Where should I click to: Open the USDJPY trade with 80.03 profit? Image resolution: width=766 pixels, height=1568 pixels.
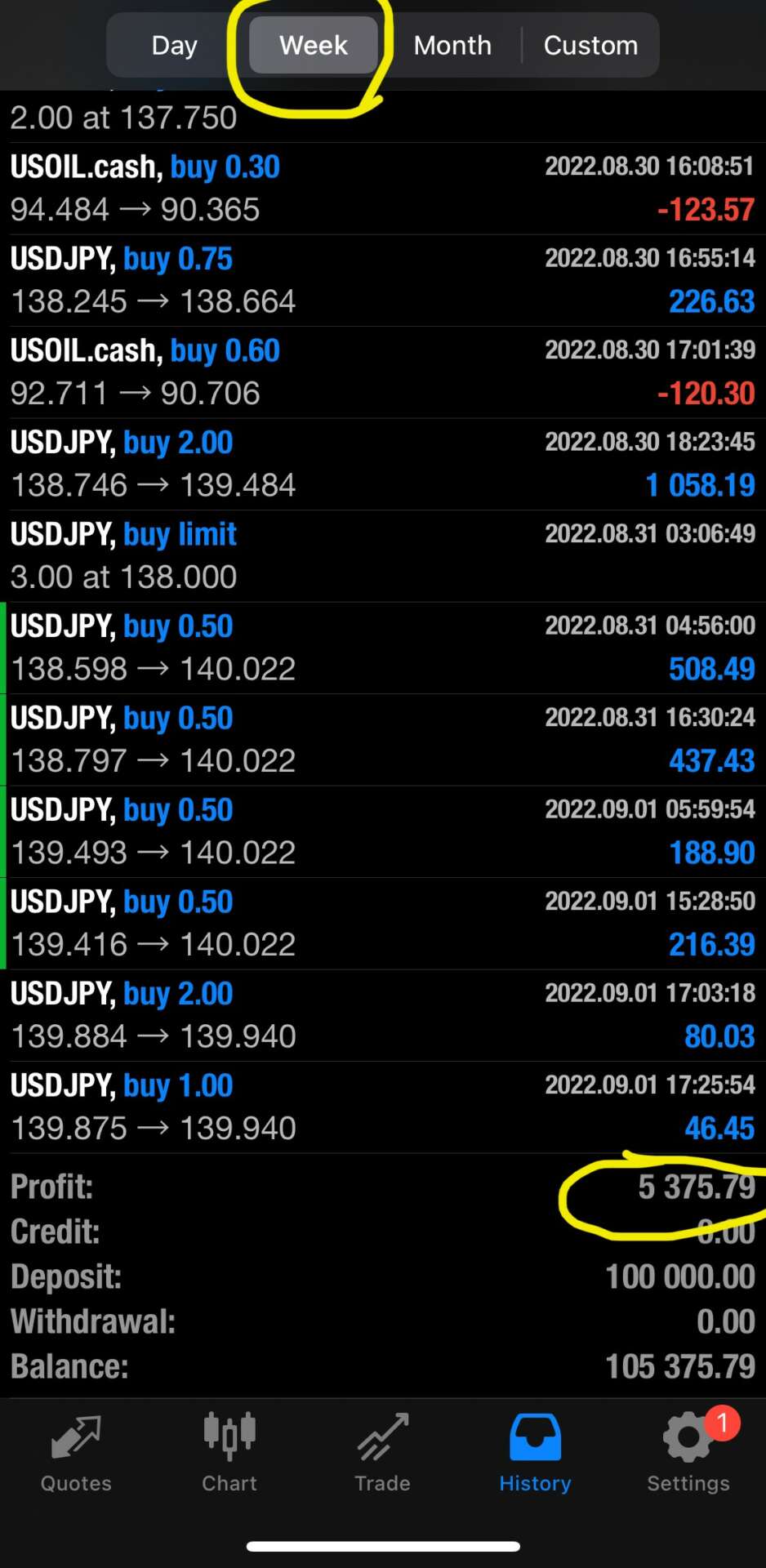382,1015
